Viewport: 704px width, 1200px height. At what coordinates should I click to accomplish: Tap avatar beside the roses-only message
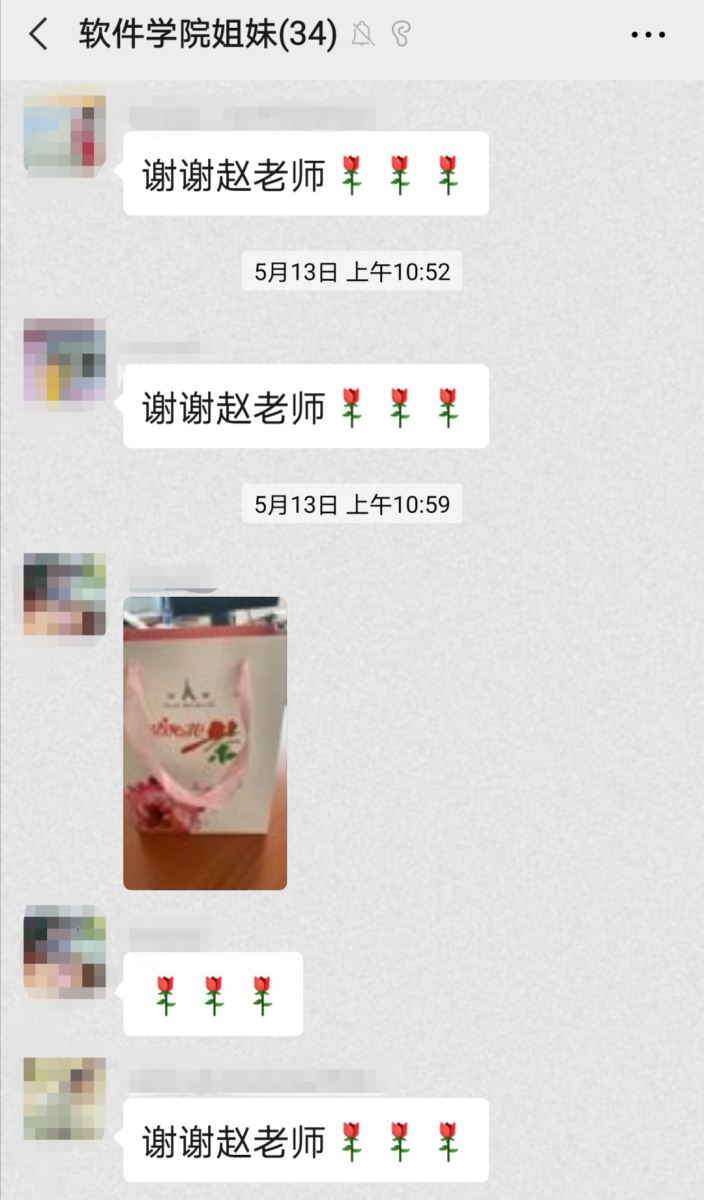65,950
